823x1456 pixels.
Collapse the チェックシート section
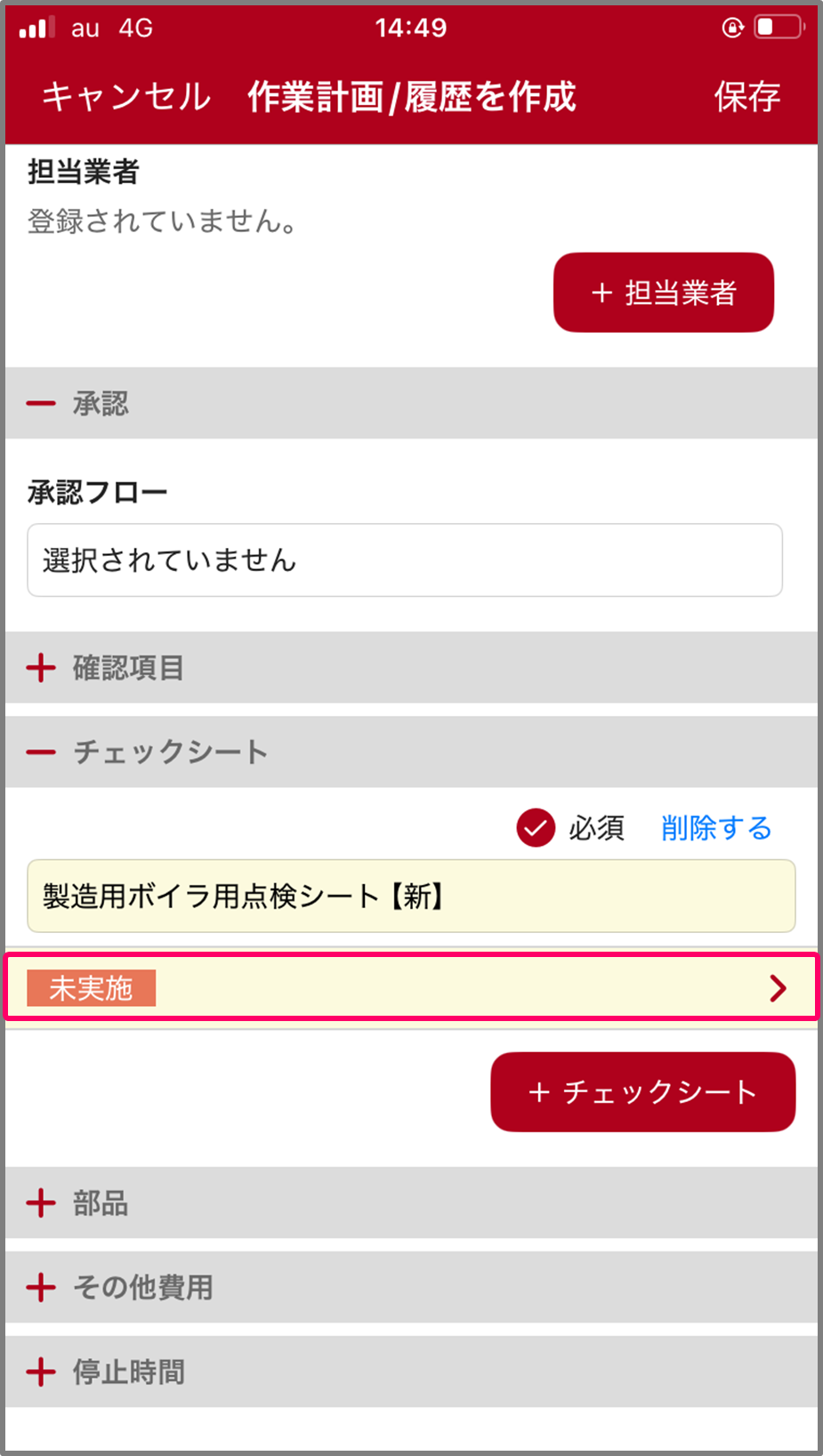click(x=41, y=752)
